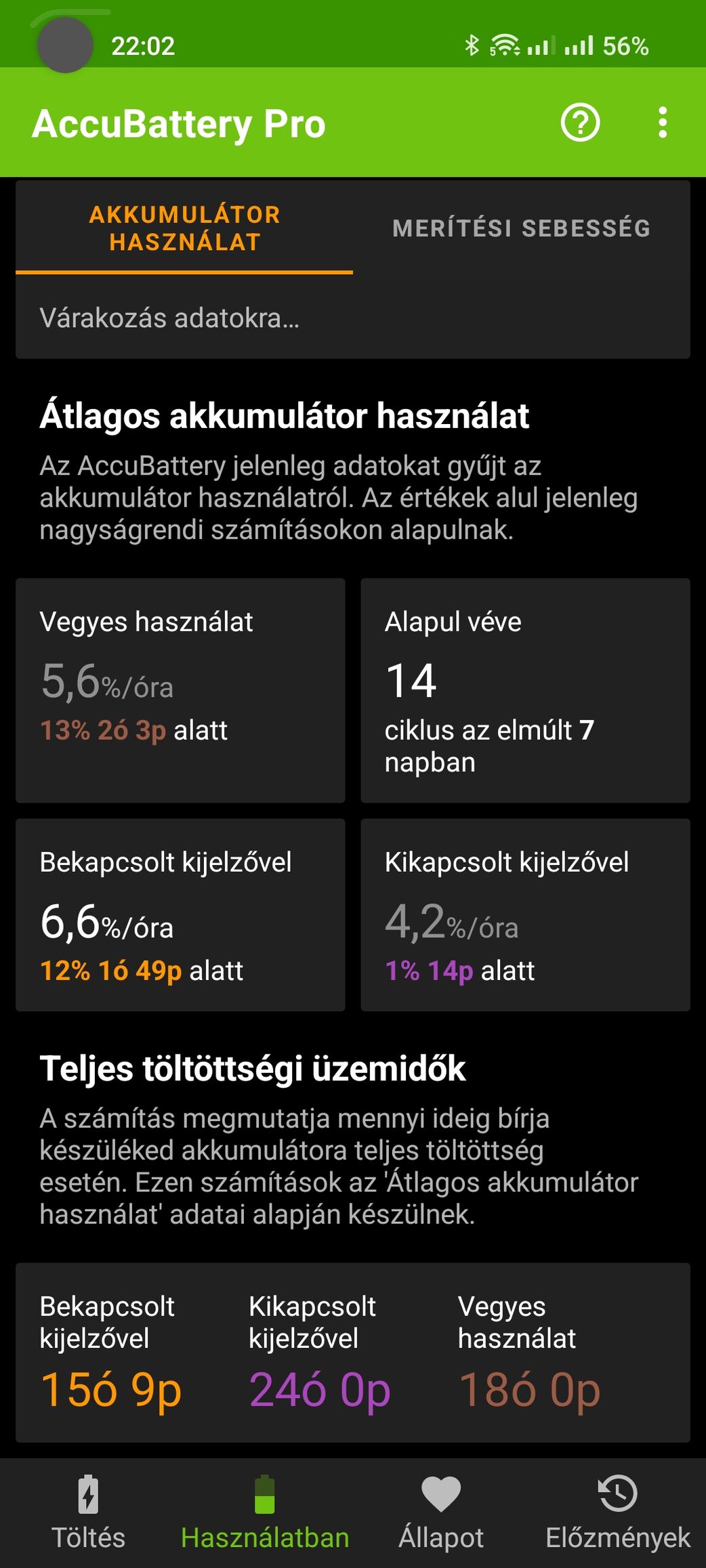Go to the Töltés tab

(88, 1512)
